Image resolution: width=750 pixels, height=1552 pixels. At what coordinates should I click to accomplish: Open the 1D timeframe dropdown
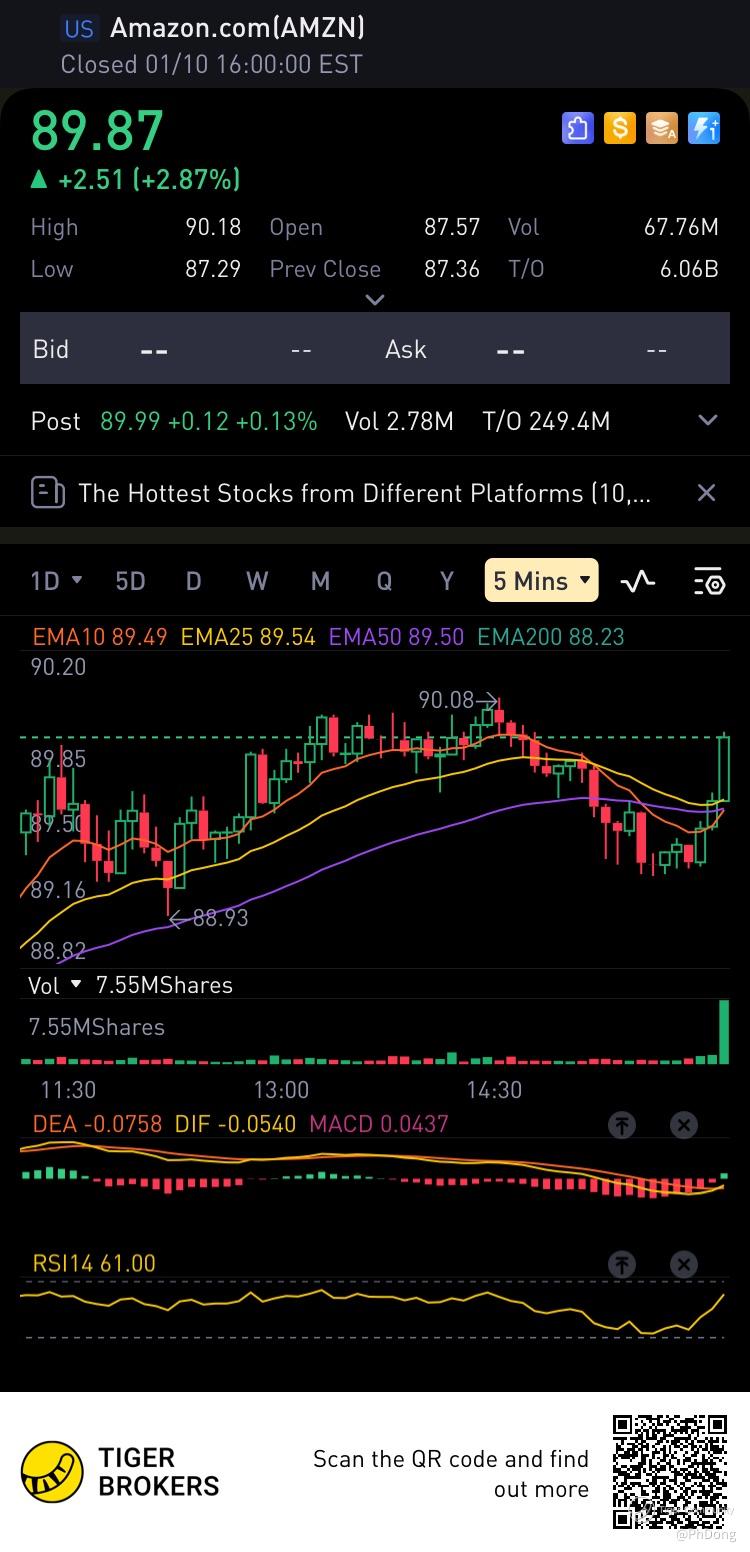pyautogui.click(x=56, y=581)
